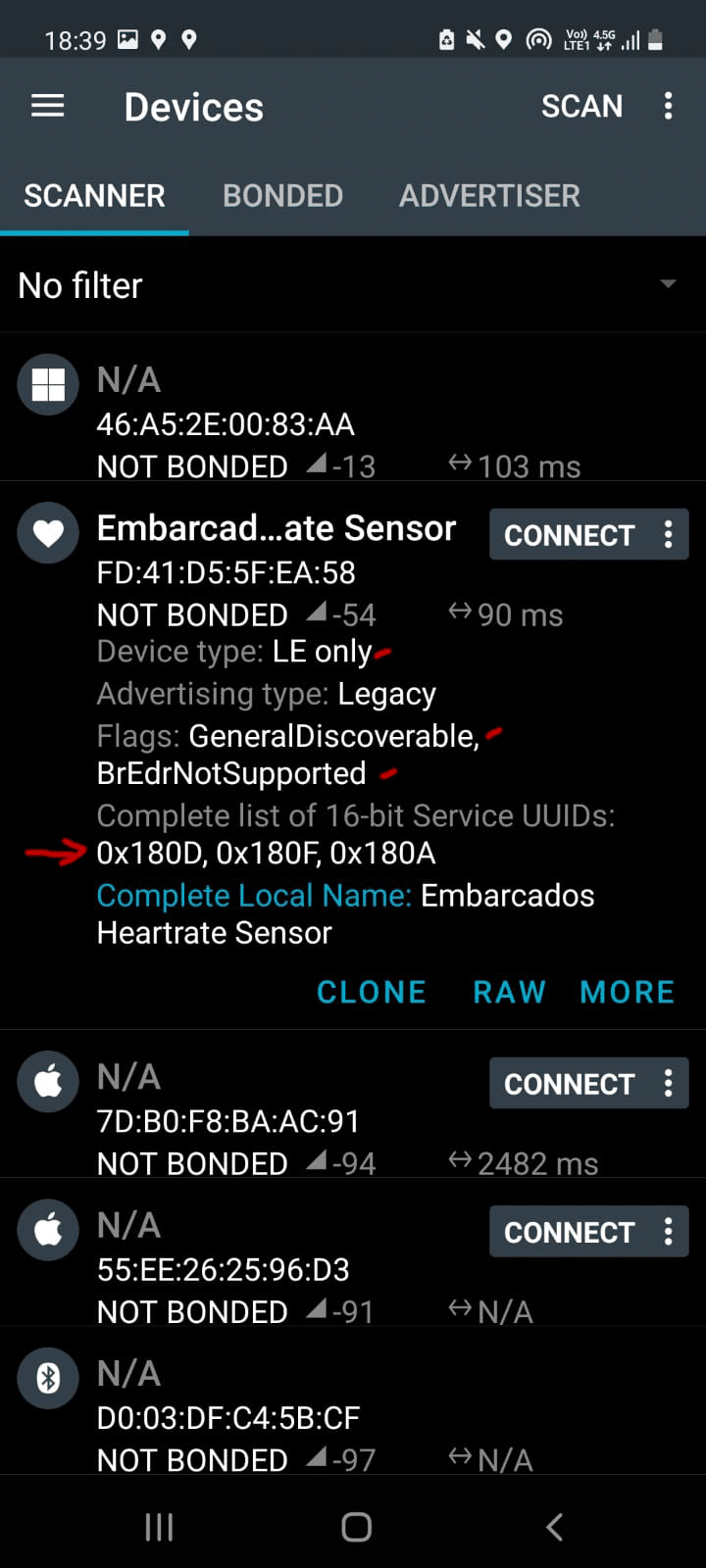Start scanning with the SCAN button
Screen dimensions: 706x1568
click(582, 106)
